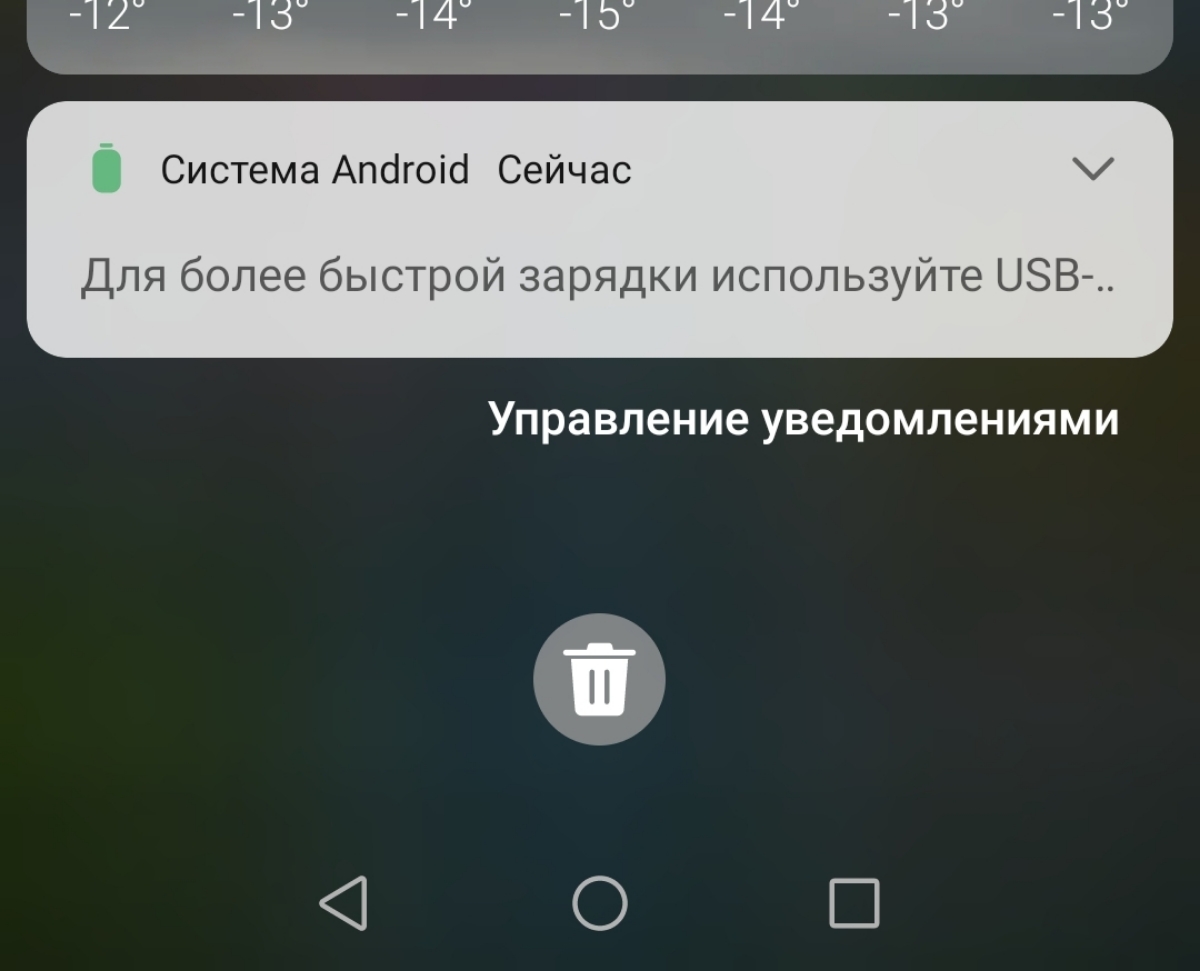
Task: Clear all notifications with trash icon
Action: coord(599,679)
